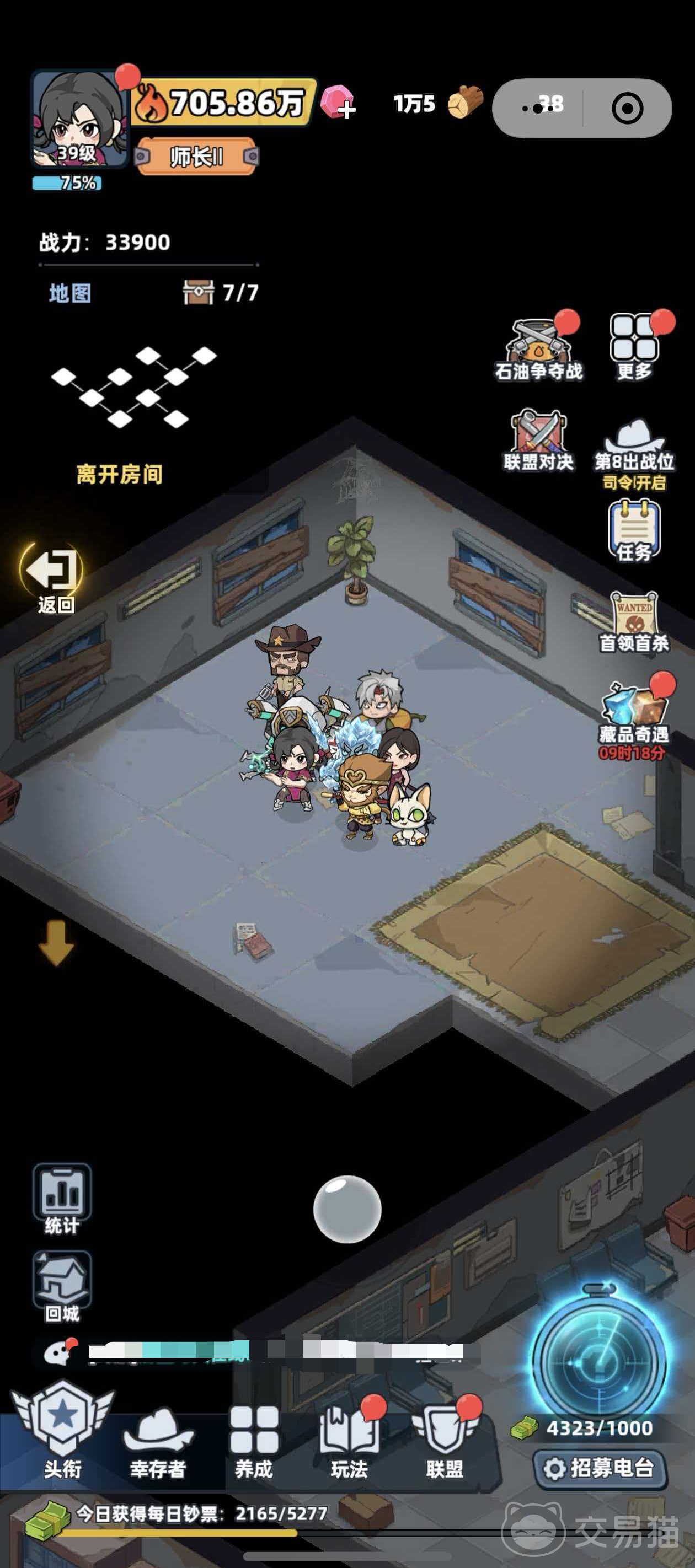Image resolution: width=695 pixels, height=1568 pixels.
Task: Tap 回城 to return to city
Action: (x=62, y=1286)
